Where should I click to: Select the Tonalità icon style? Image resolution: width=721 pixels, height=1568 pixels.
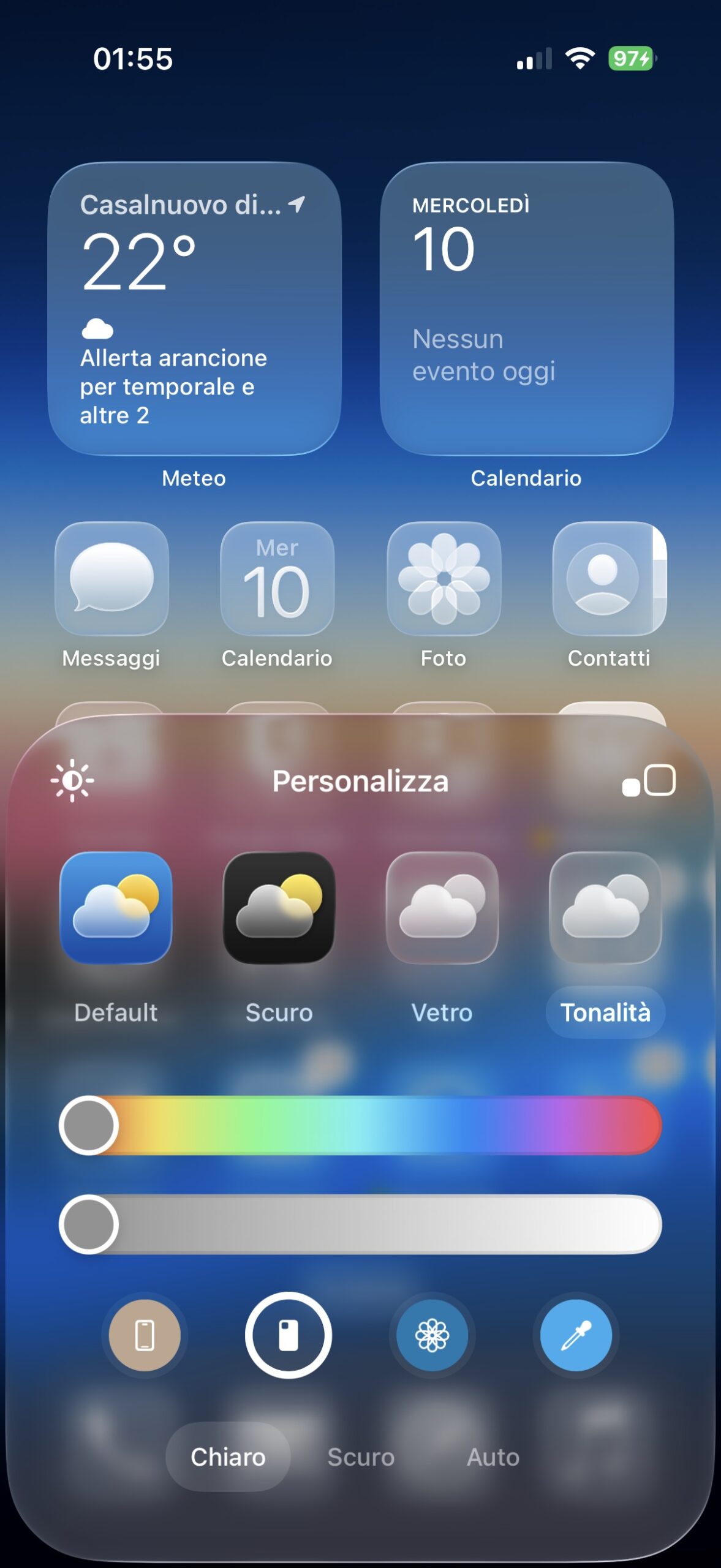coord(605,908)
